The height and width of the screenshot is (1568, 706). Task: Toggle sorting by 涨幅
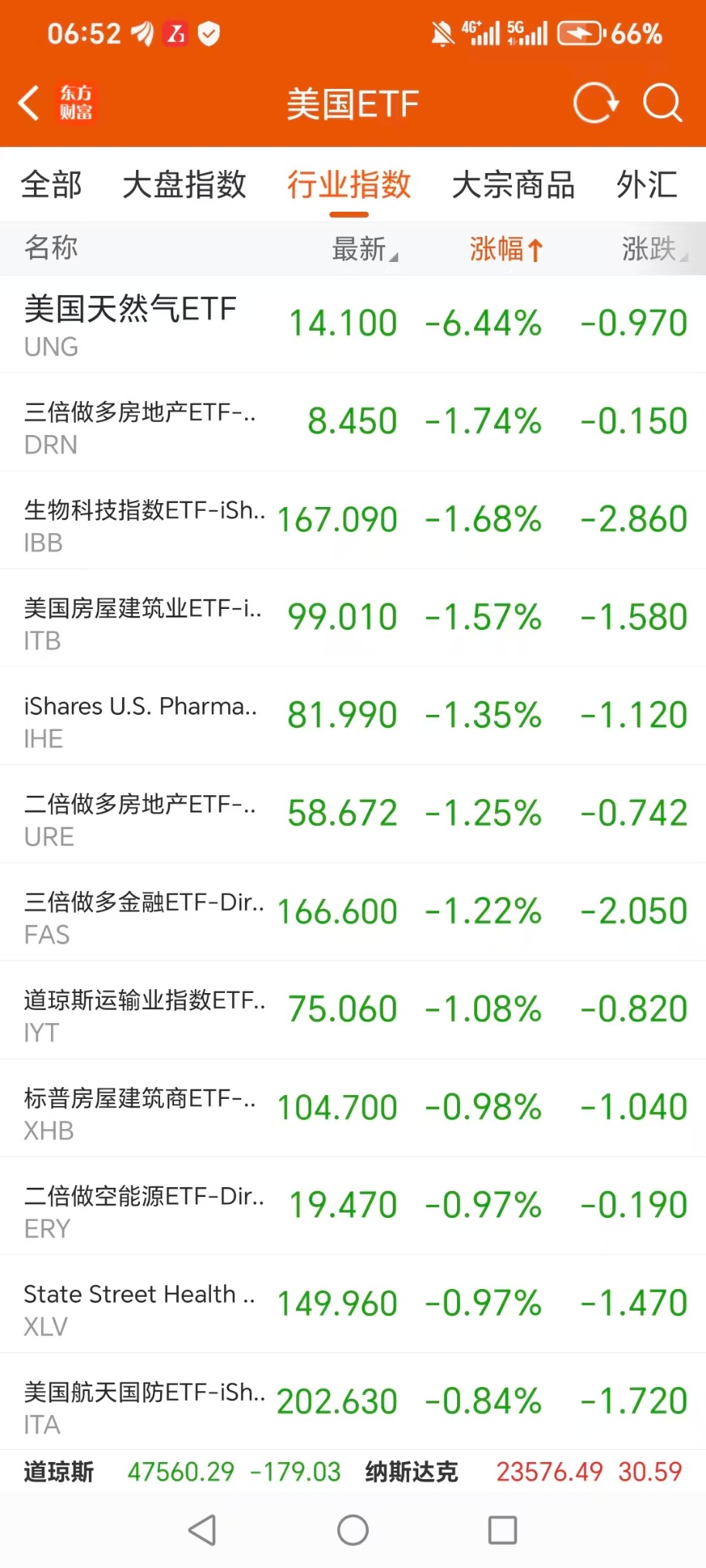[506, 249]
